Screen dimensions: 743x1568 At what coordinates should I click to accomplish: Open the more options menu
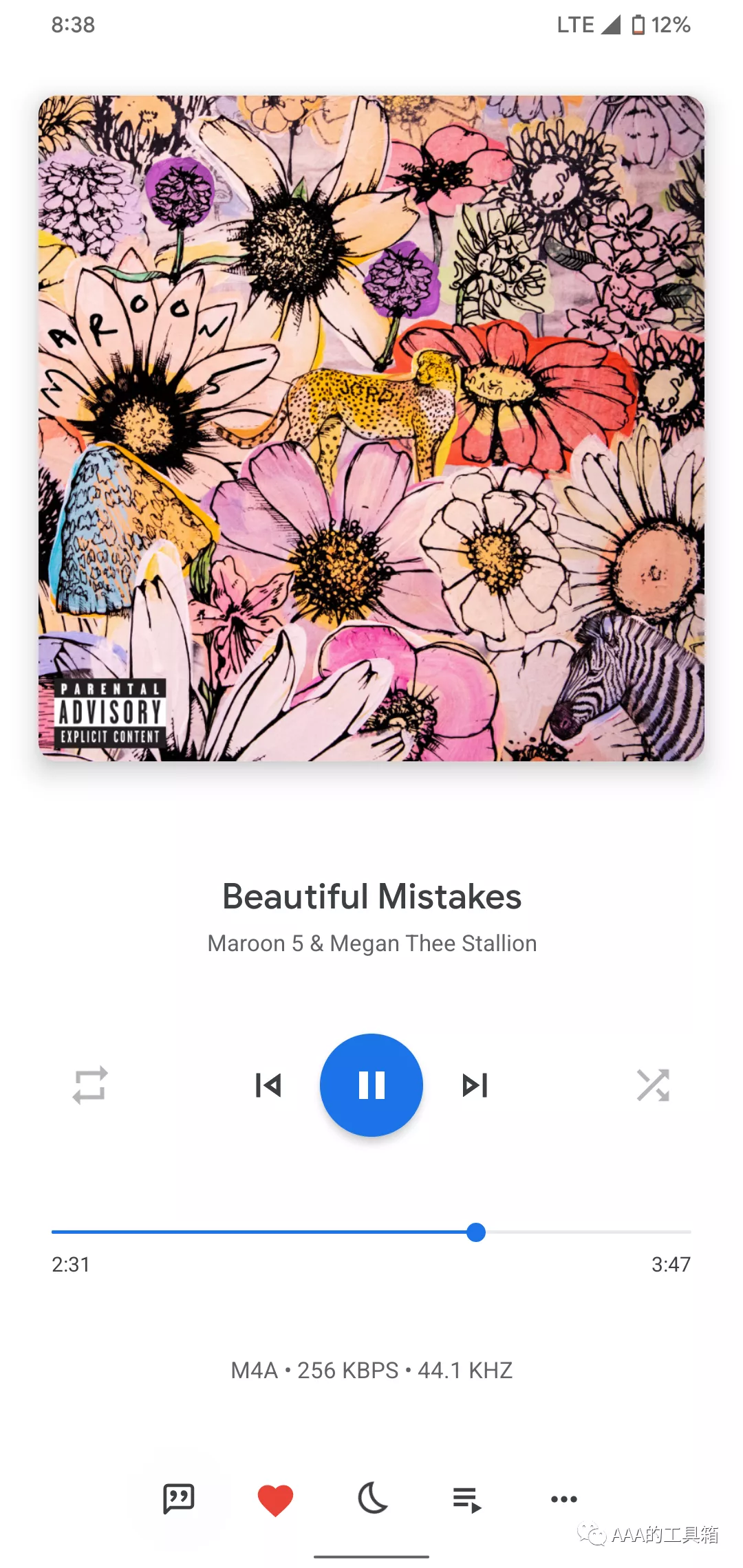[x=564, y=1499]
